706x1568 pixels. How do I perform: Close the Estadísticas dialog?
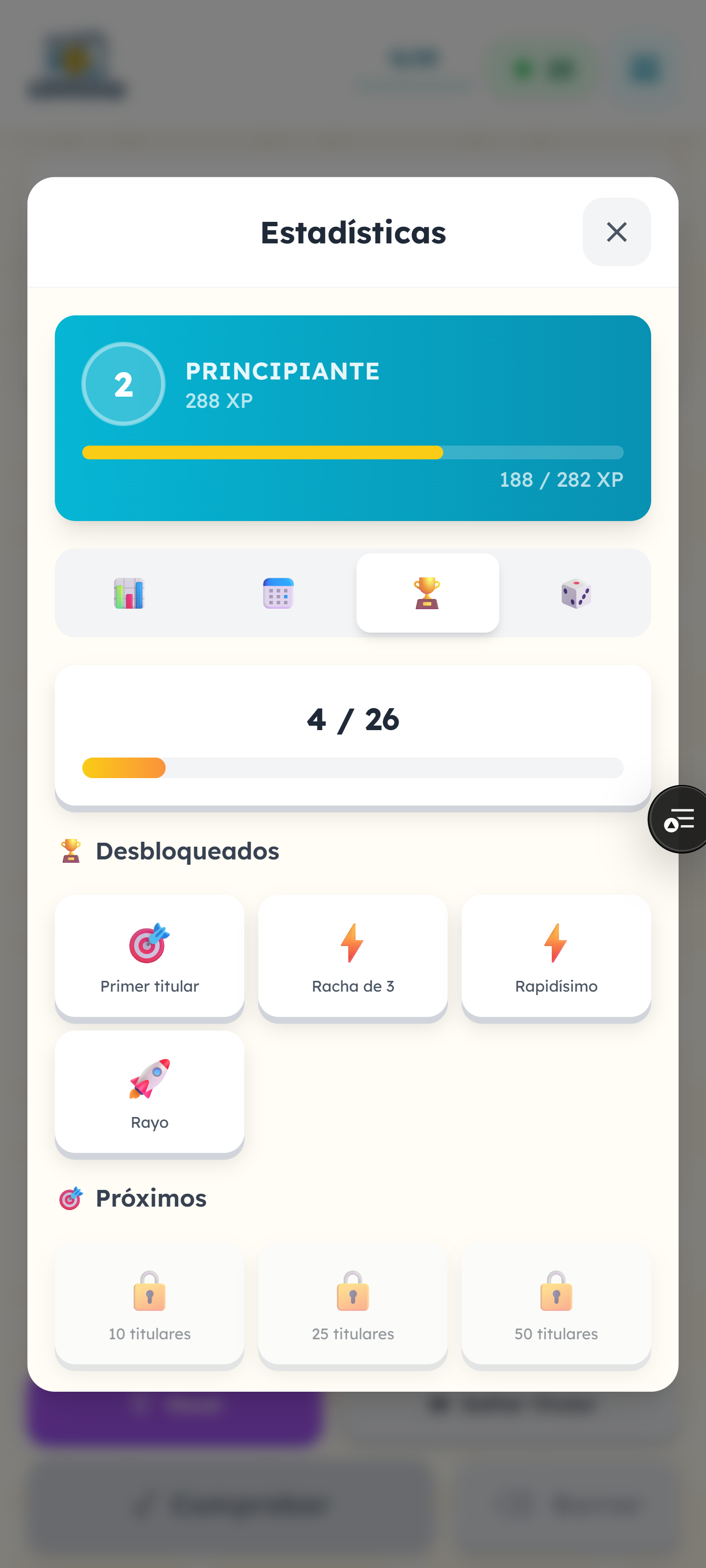click(x=616, y=232)
